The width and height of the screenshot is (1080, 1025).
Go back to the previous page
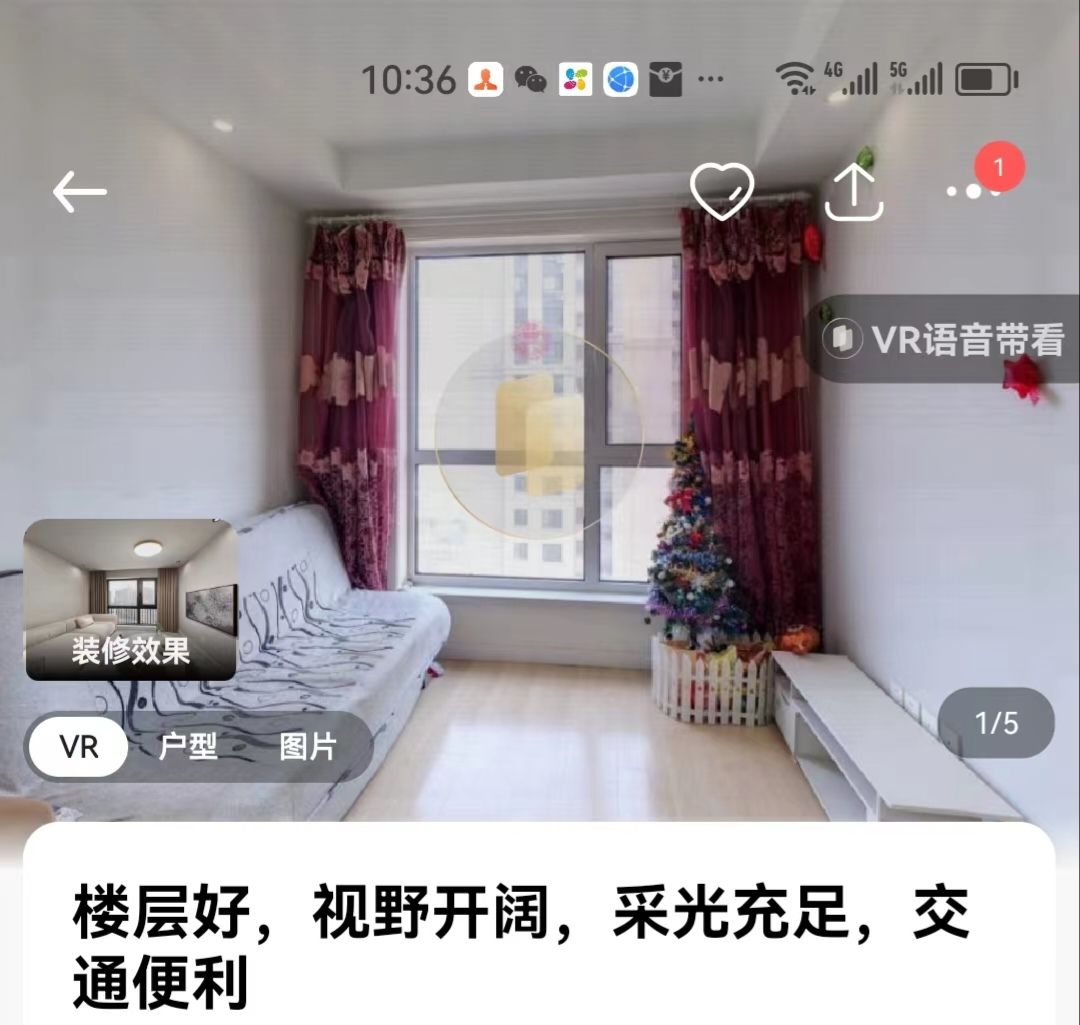pos(80,191)
